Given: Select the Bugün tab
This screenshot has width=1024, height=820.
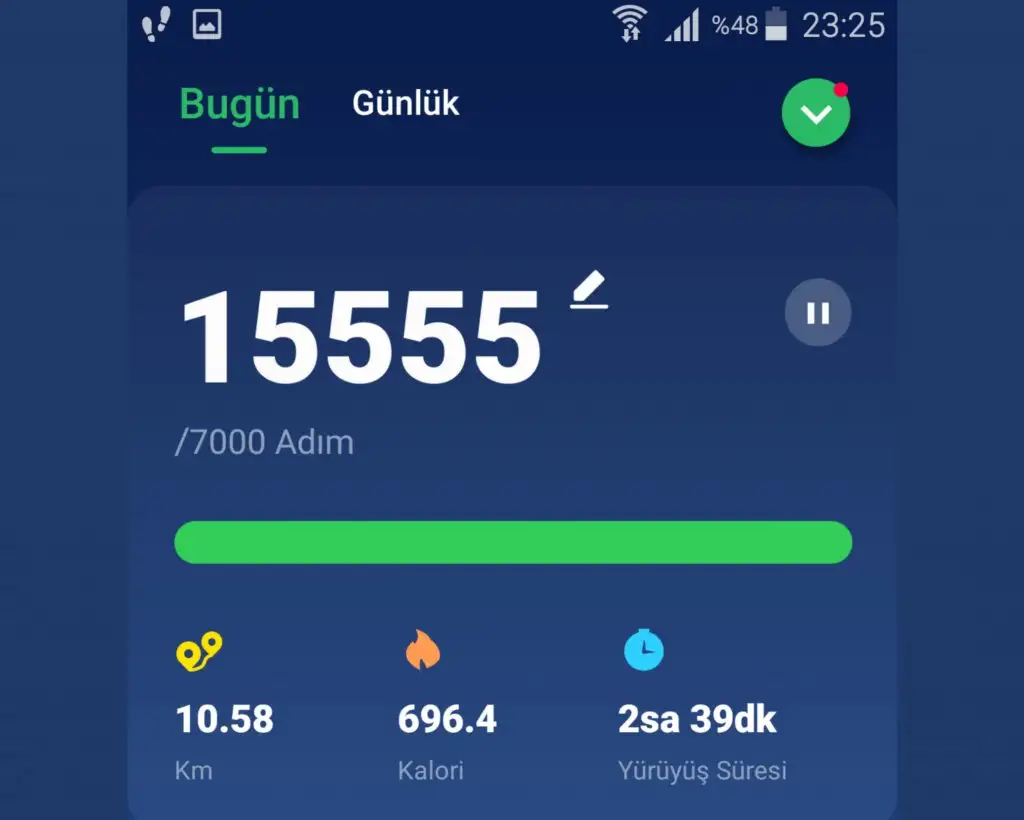Looking at the screenshot, I should (x=239, y=105).
